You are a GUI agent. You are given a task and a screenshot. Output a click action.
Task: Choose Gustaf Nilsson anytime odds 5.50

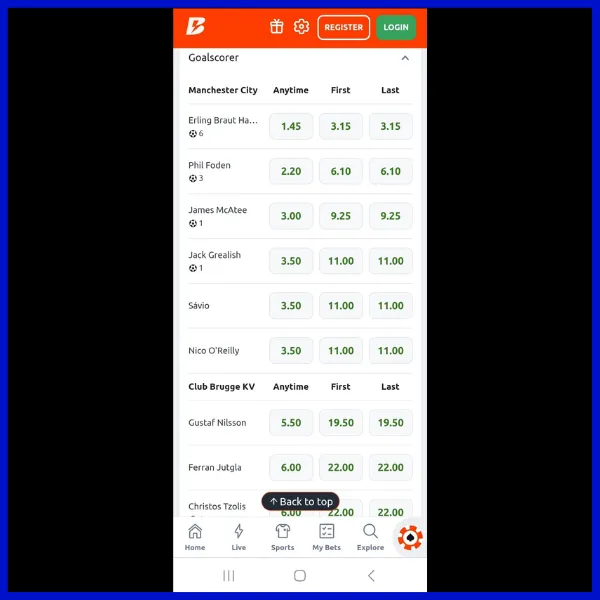pos(291,423)
